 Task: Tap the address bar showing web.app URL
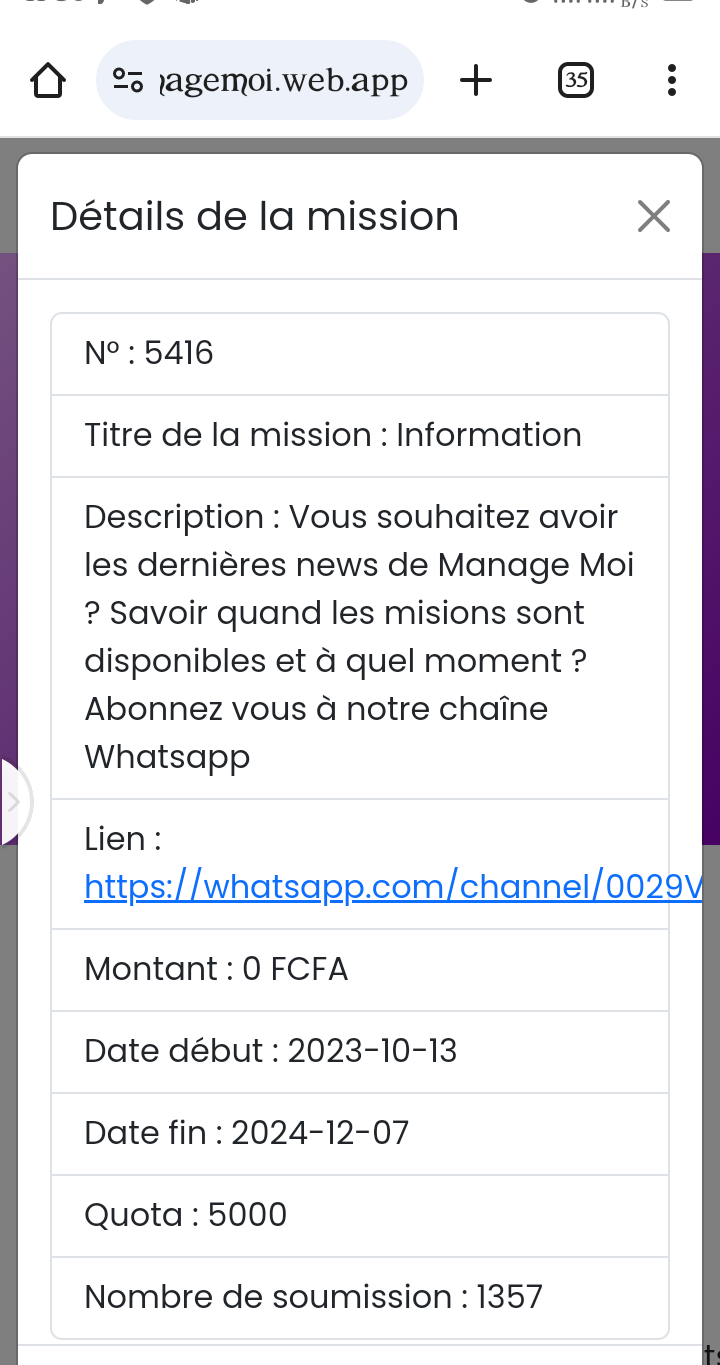coord(260,80)
